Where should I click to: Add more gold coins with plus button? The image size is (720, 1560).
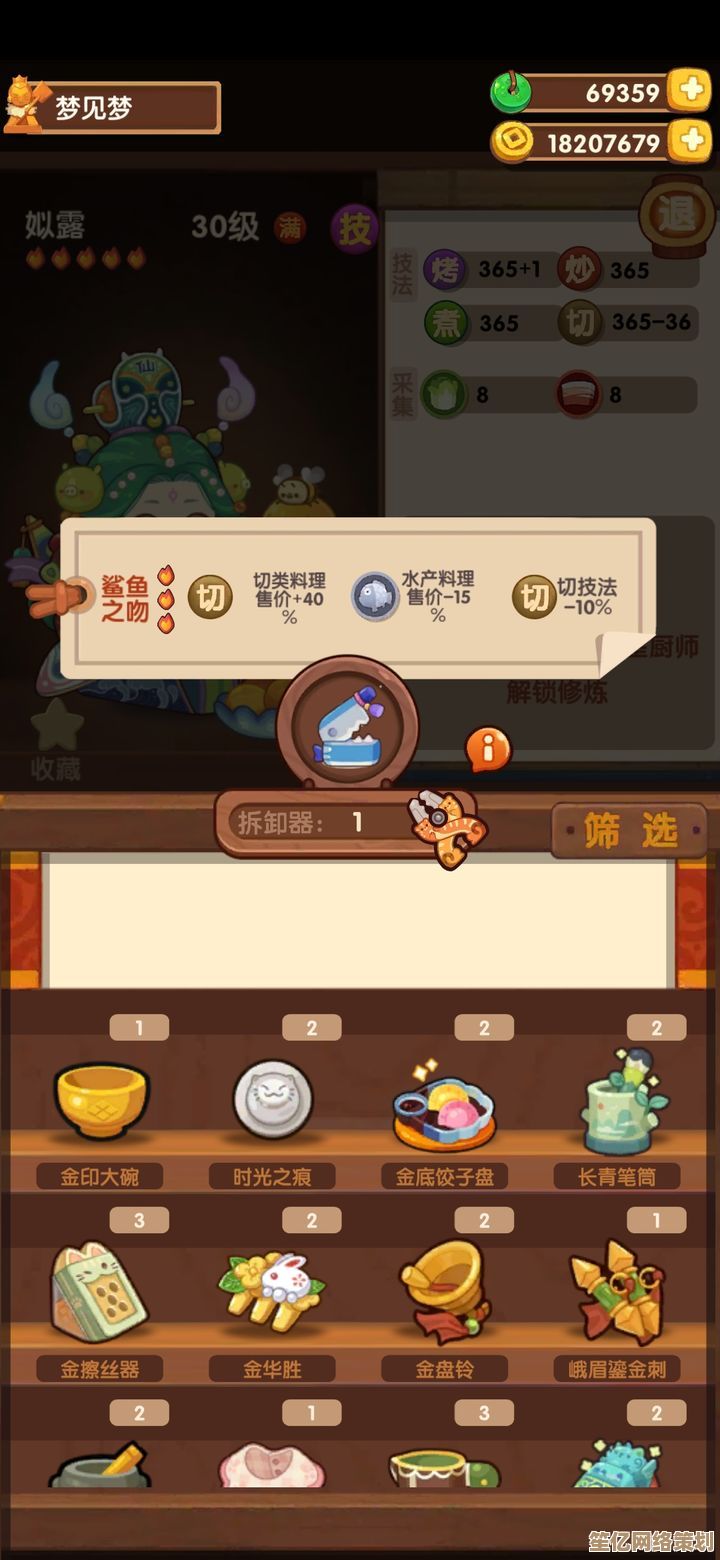click(x=690, y=141)
